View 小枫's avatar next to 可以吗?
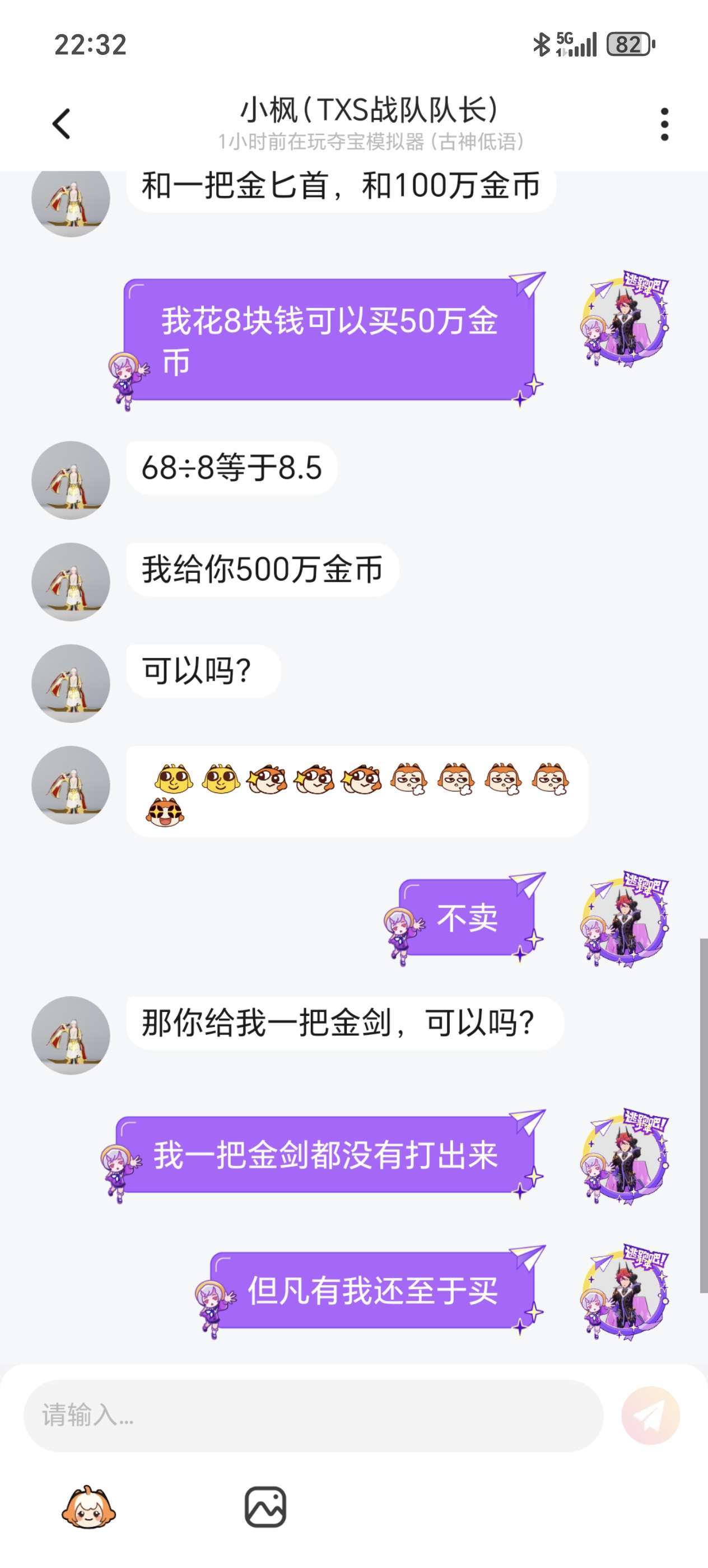The image size is (708, 1568). coord(71,684)
